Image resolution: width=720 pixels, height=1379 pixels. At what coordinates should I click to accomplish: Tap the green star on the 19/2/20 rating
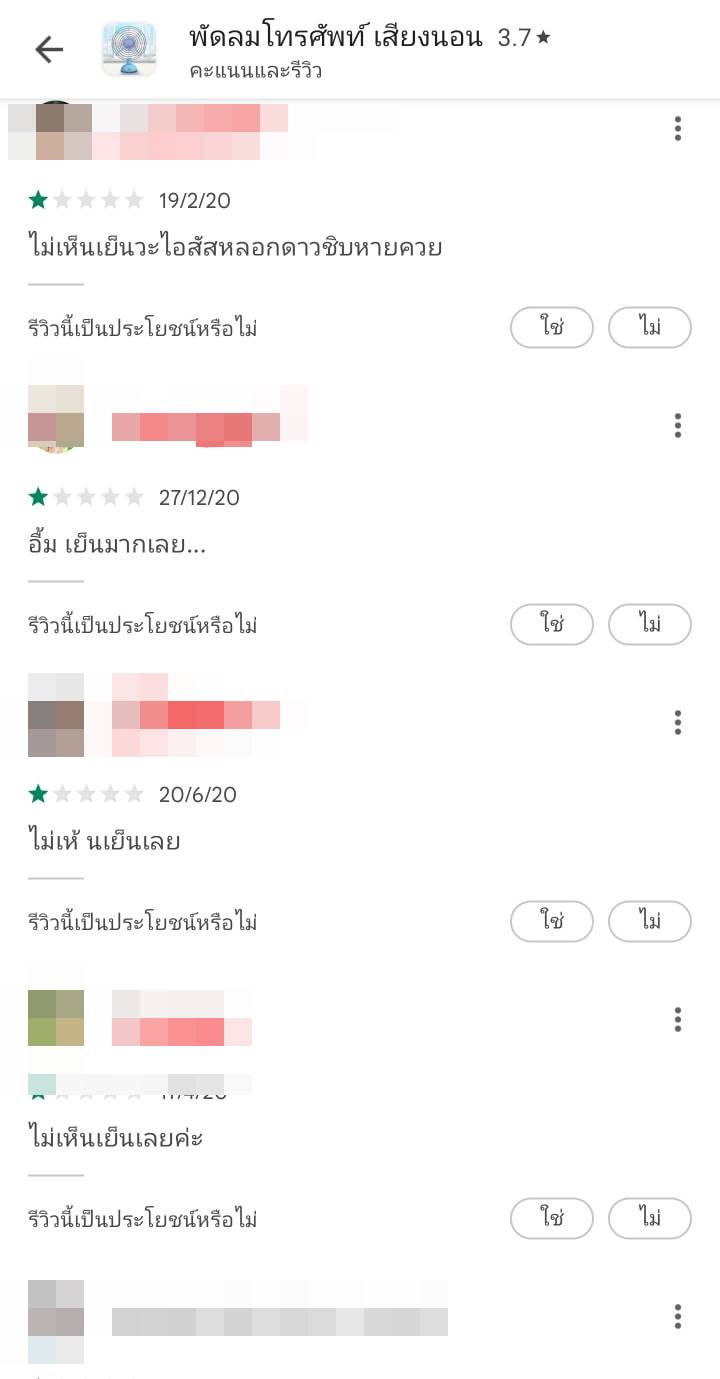[x=36, y=200]
